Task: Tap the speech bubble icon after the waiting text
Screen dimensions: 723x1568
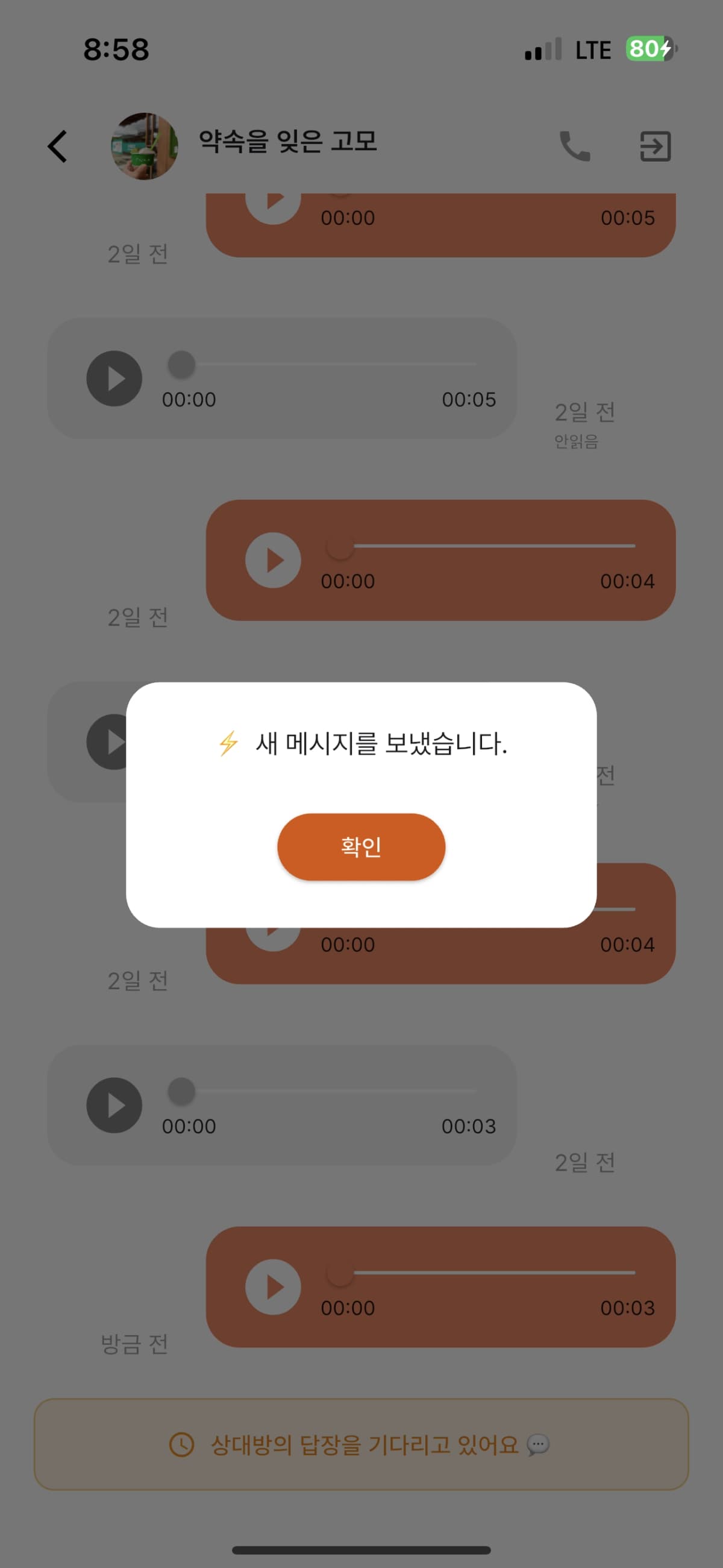Action: pos(535,1444)
